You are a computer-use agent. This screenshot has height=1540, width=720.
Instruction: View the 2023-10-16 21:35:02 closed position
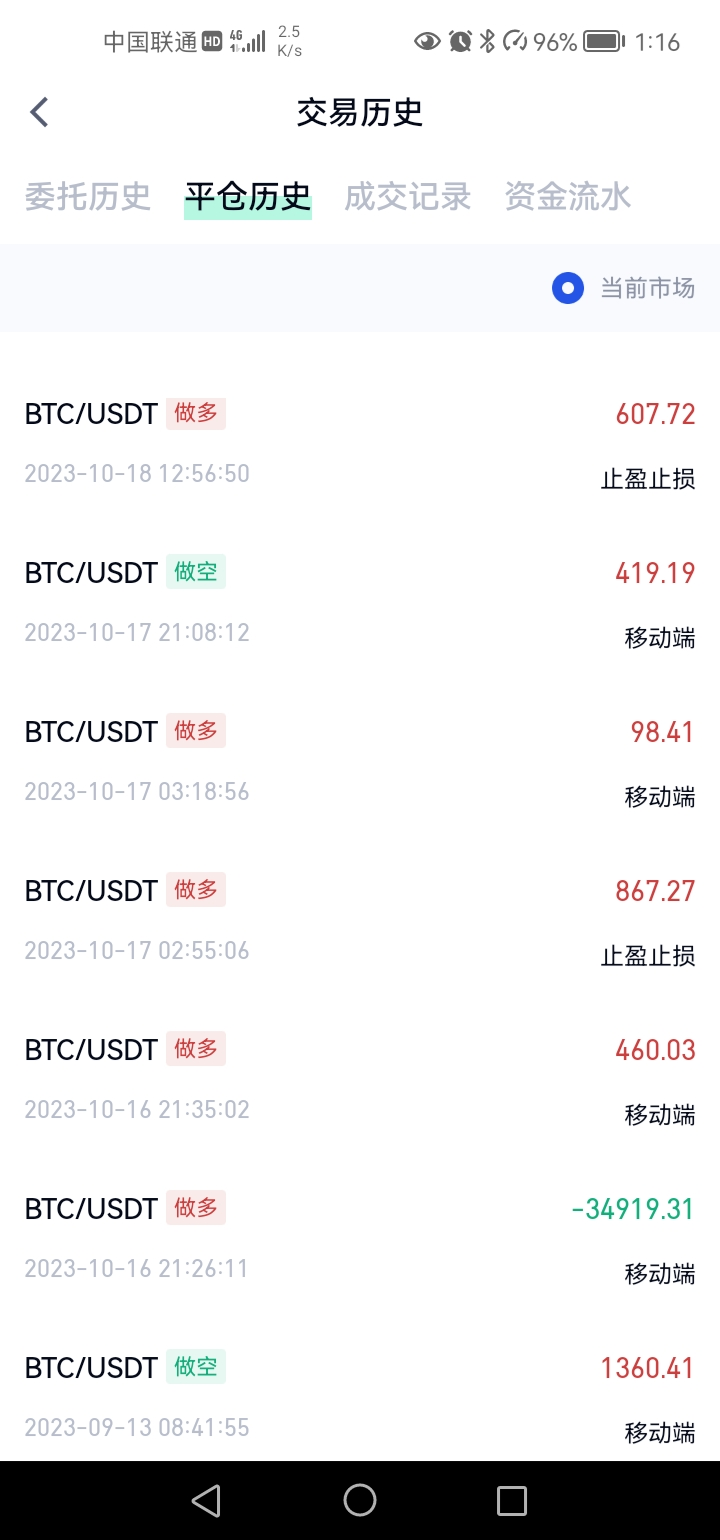pos(360,1079)
